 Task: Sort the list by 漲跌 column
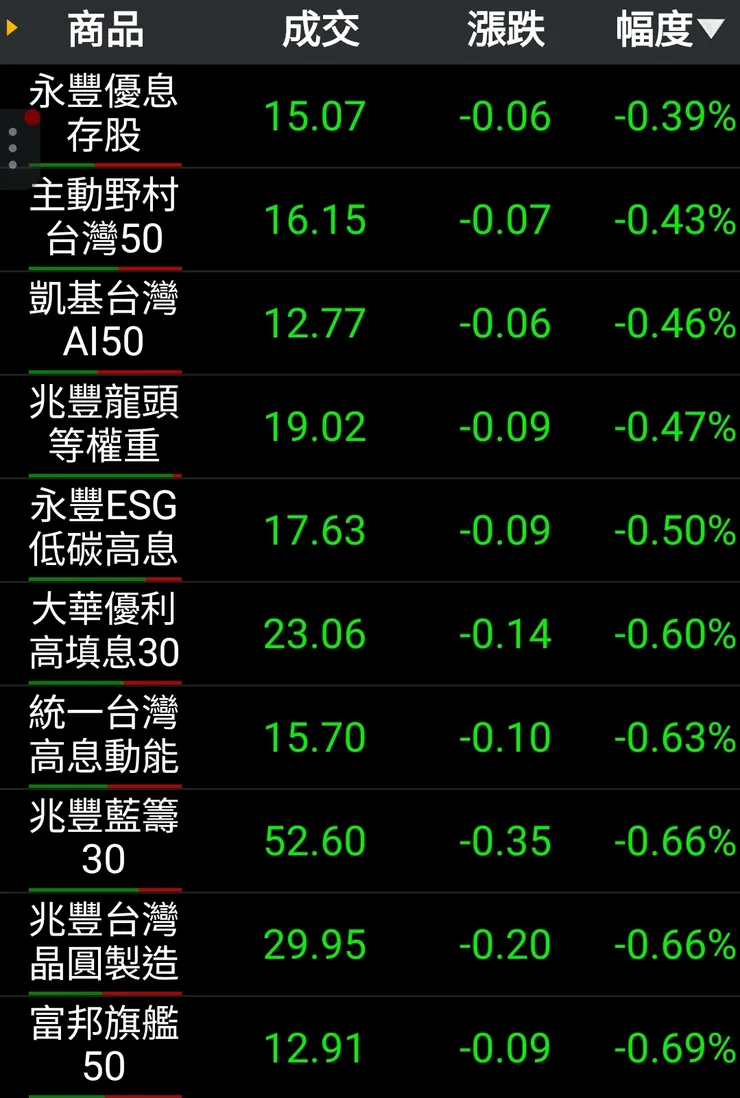click(506, 31)
